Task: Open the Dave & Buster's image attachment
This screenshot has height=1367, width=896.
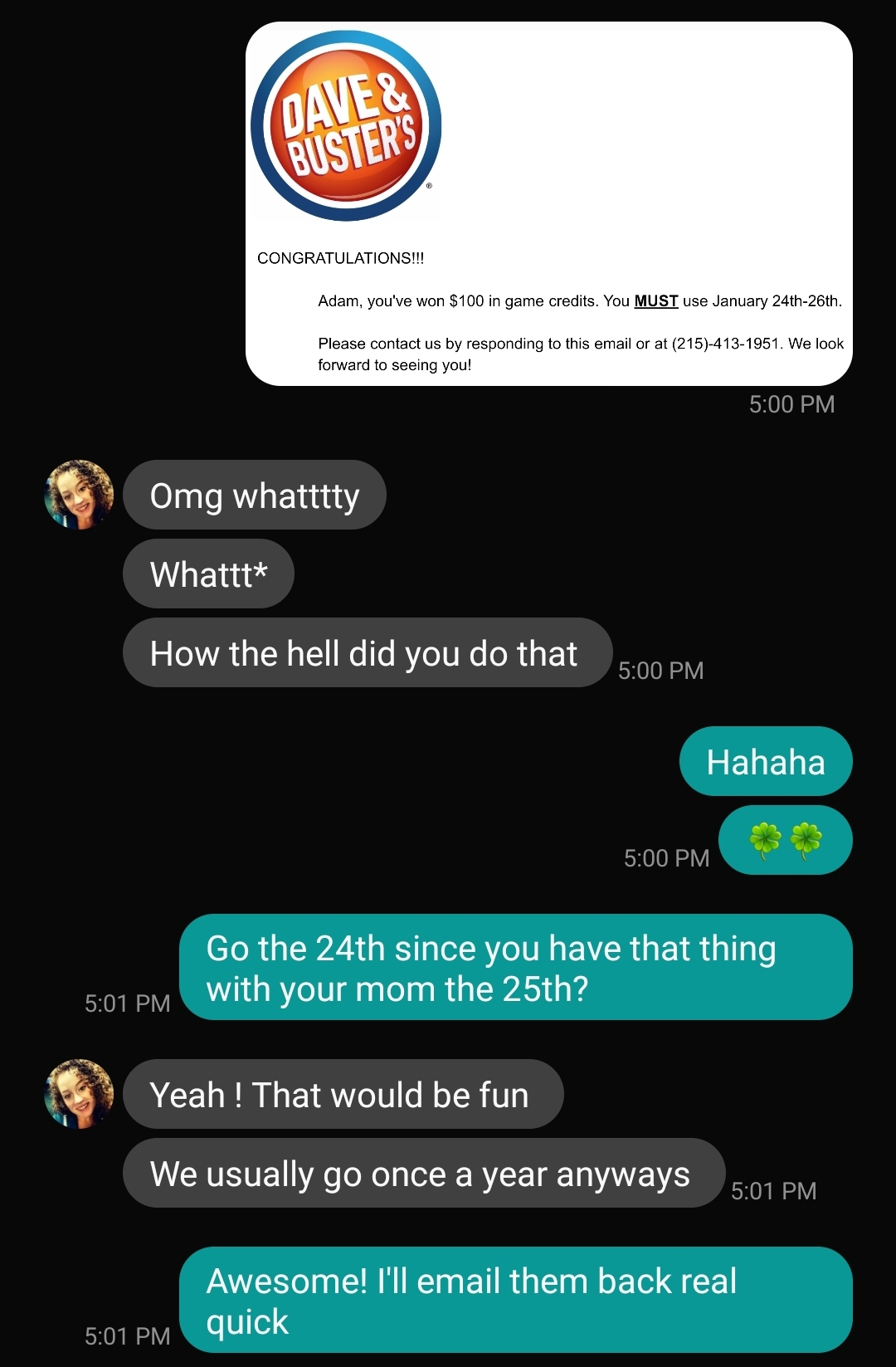Action: [548, 203]
